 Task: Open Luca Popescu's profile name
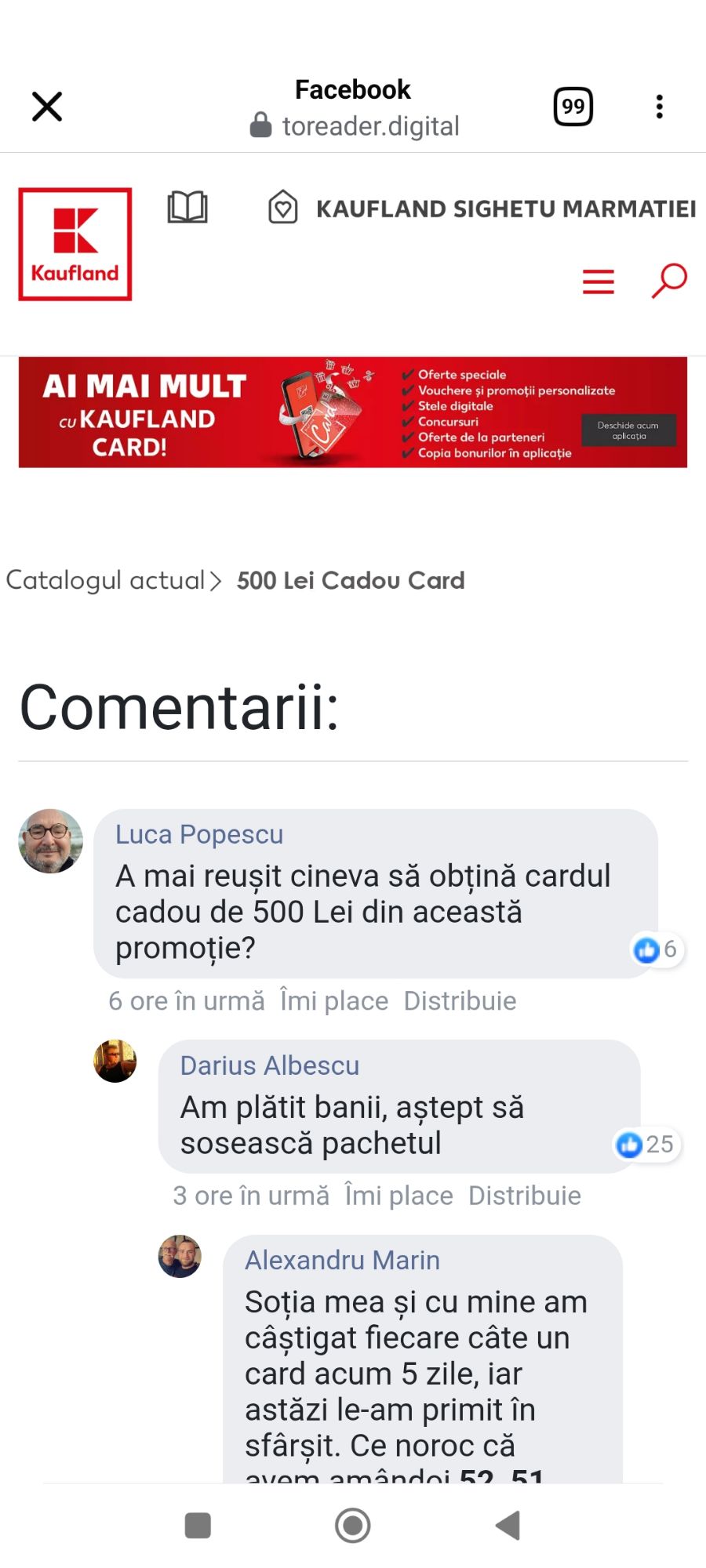click(199, 834)
